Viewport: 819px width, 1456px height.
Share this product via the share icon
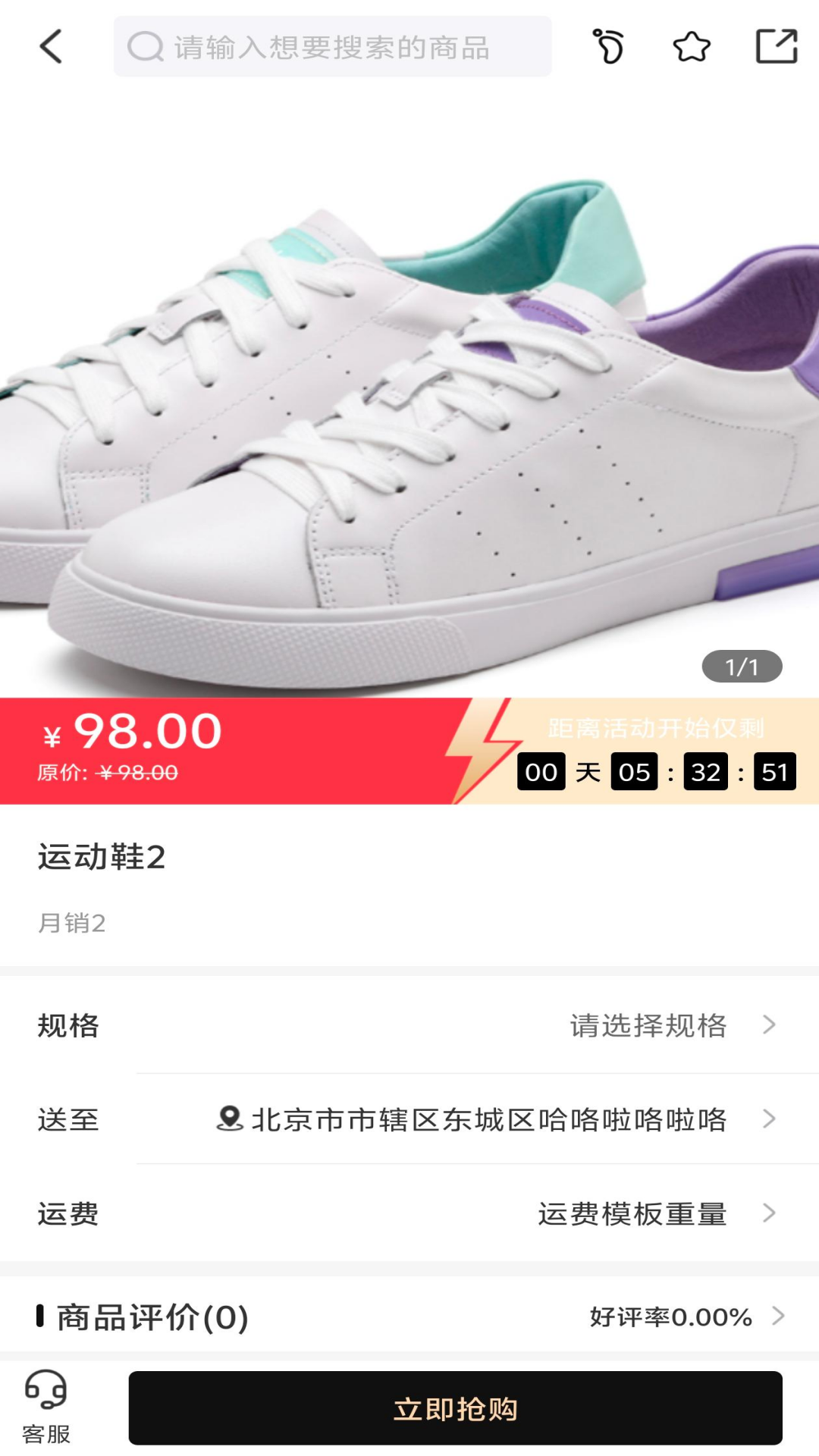(x=777, y=46)
